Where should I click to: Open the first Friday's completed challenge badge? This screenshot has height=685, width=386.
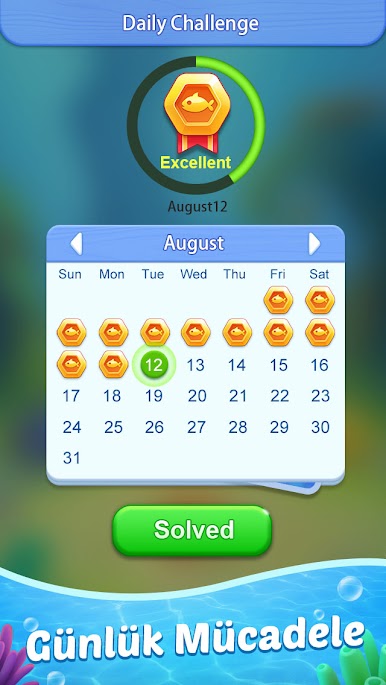(x=279, y=300)
